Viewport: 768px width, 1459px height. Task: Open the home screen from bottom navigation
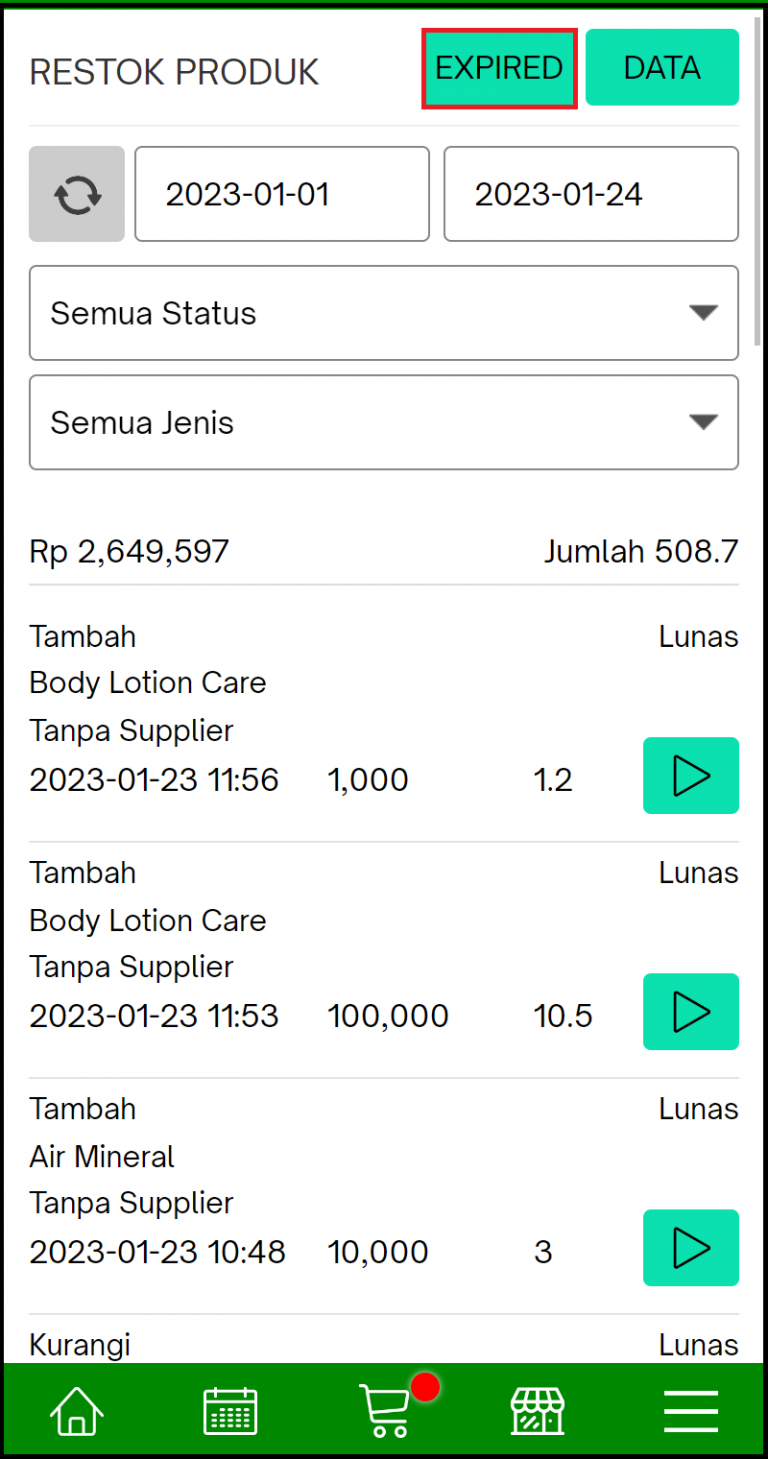pos(76,1410)
